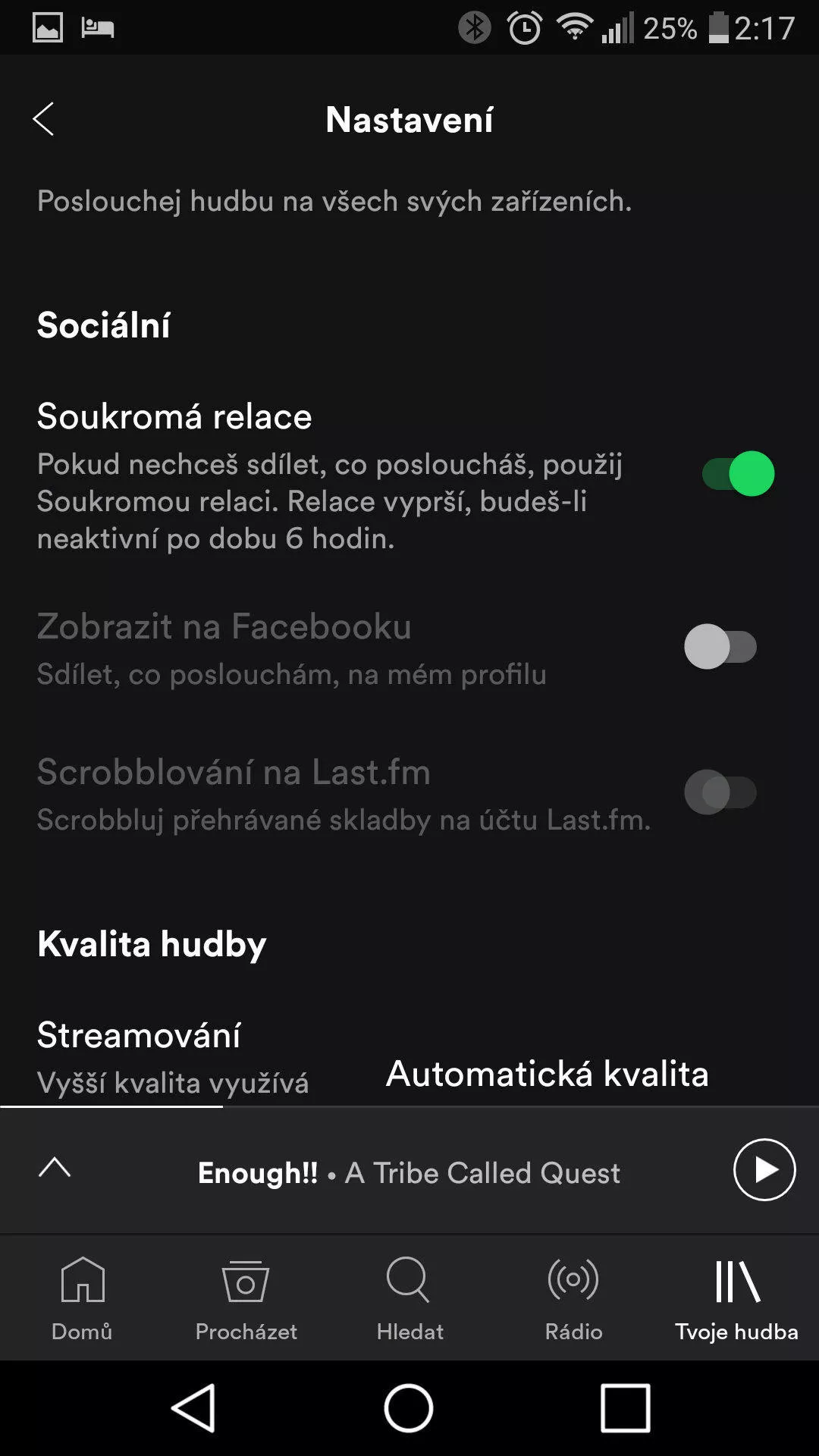Select the Tvoje hudba tab
Screen dimensions: 819x1456
(736, 1298)
